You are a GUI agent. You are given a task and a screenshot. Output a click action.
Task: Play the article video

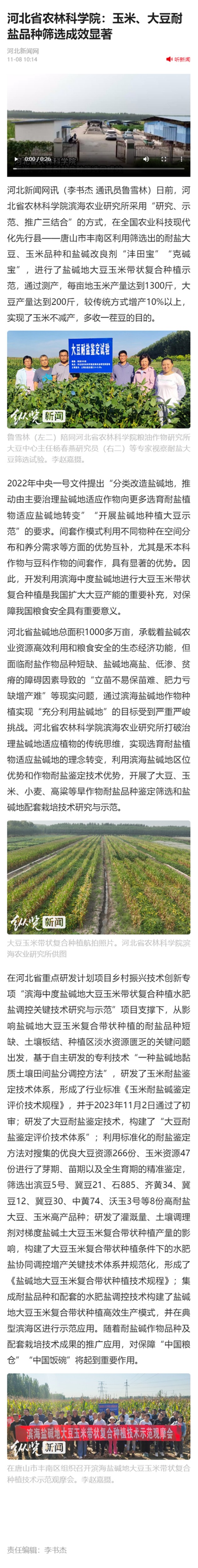point(16,159)
